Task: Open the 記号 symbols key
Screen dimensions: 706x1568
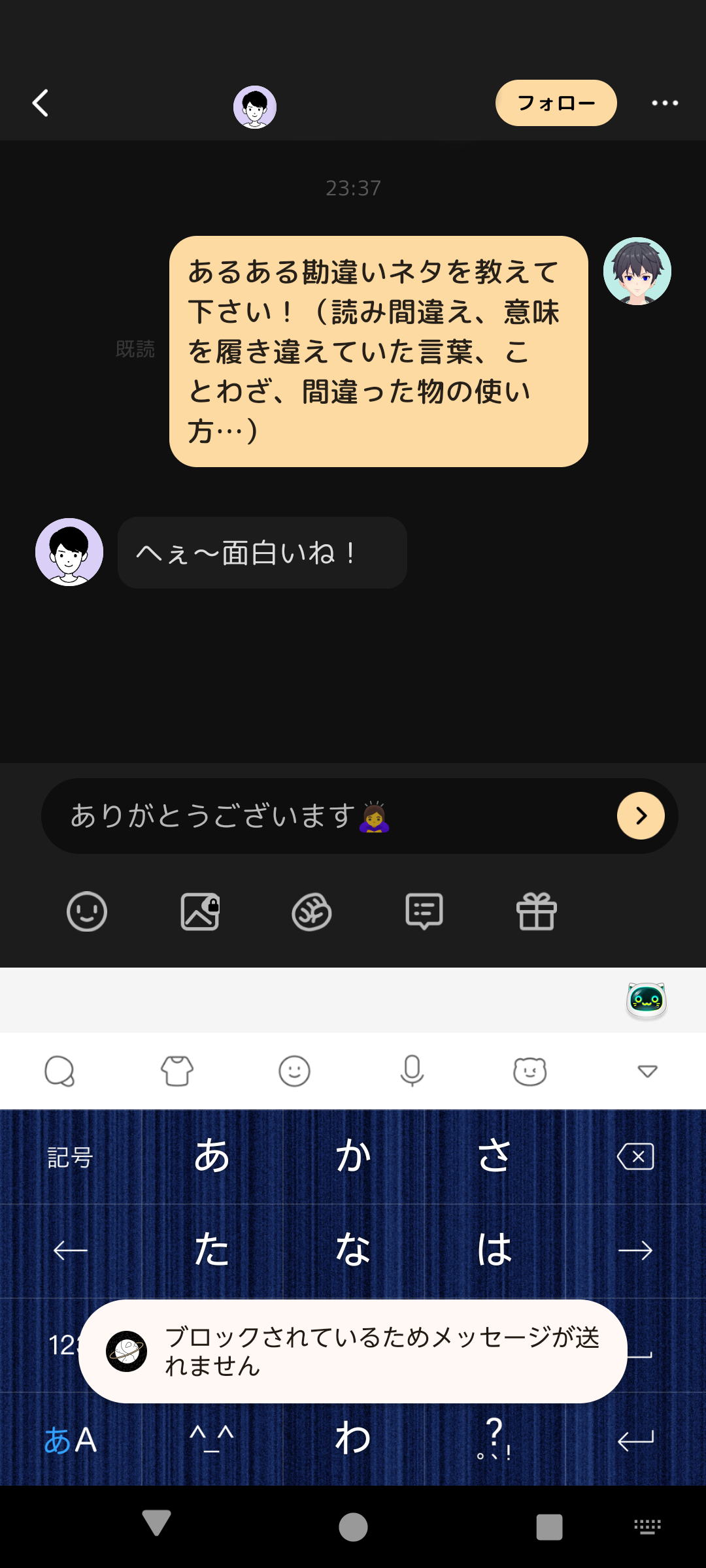Action: click(x=70, y=1157)
